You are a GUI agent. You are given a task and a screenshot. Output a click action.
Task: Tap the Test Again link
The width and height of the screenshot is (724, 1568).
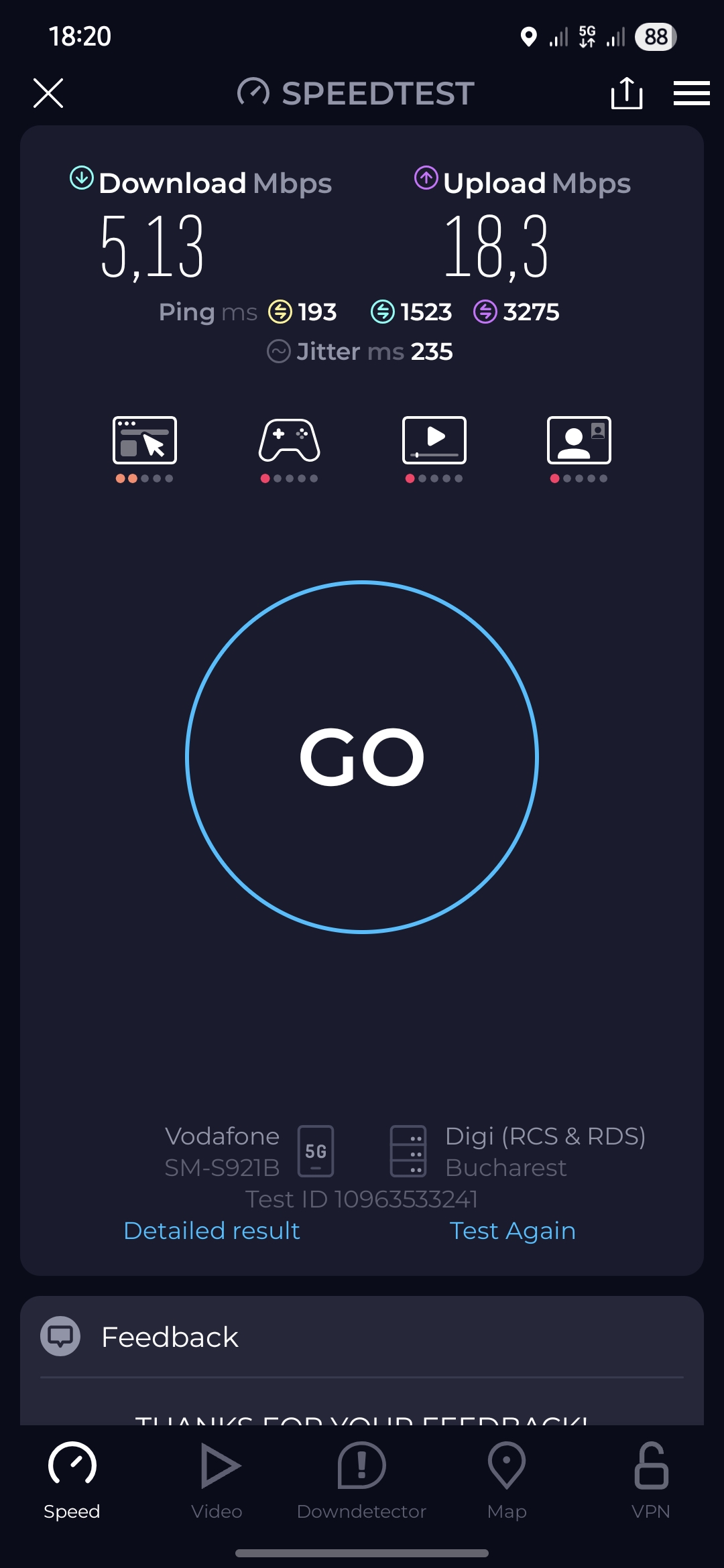click(513, 1231)
